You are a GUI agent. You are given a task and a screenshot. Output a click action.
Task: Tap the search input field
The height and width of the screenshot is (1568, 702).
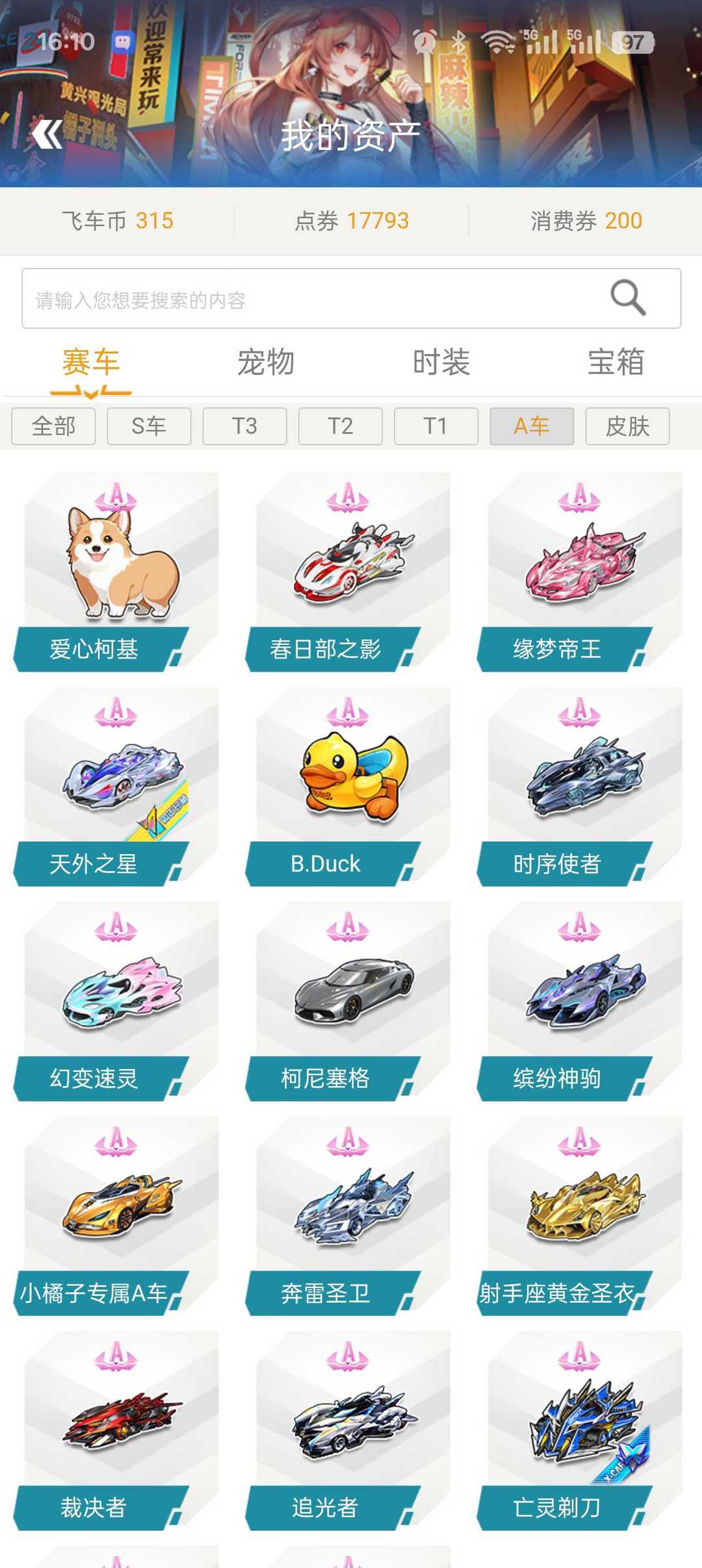351,298
